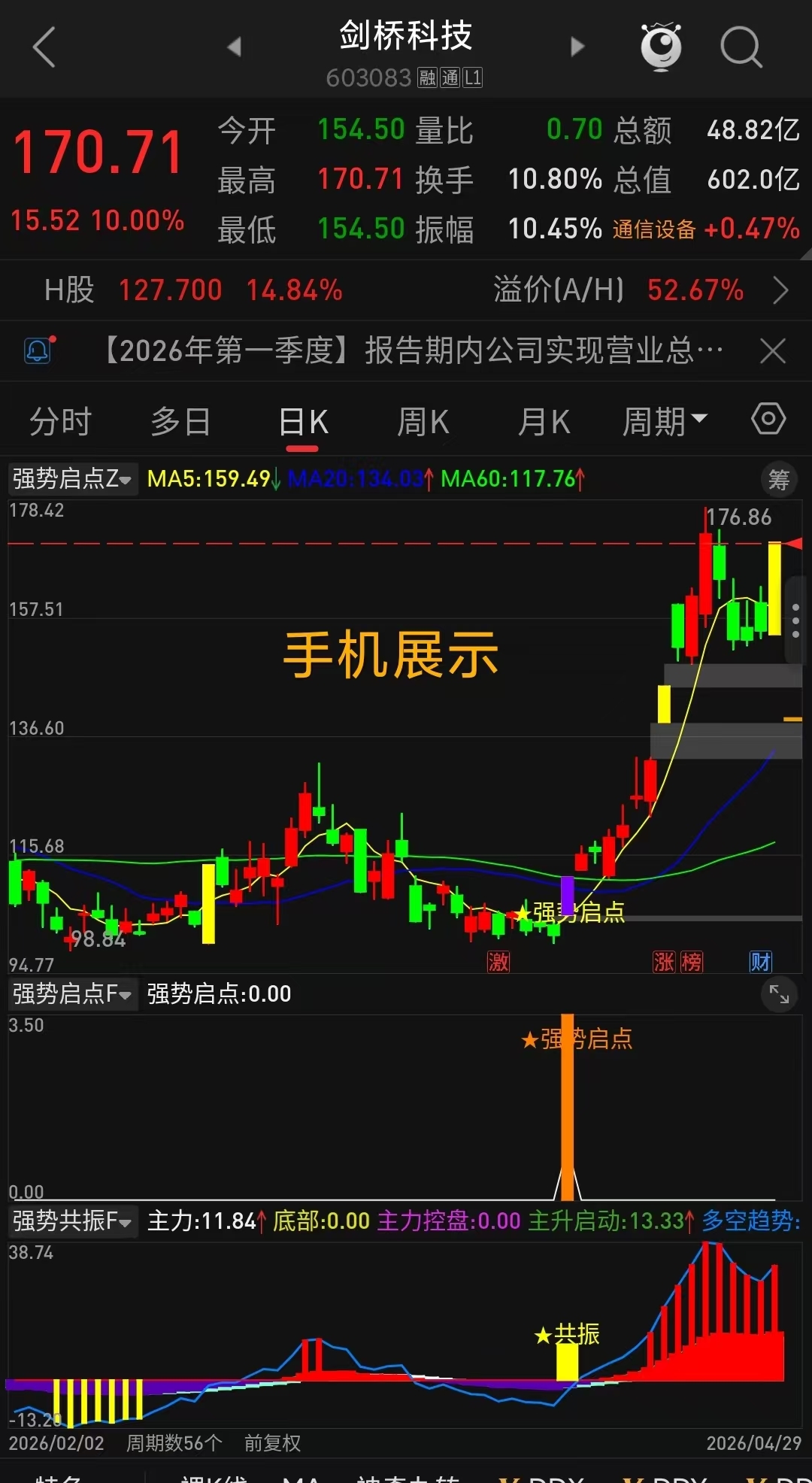Screen dimensions: 812x1483
Task: Open the robot assistant icon
Action: 661,47
